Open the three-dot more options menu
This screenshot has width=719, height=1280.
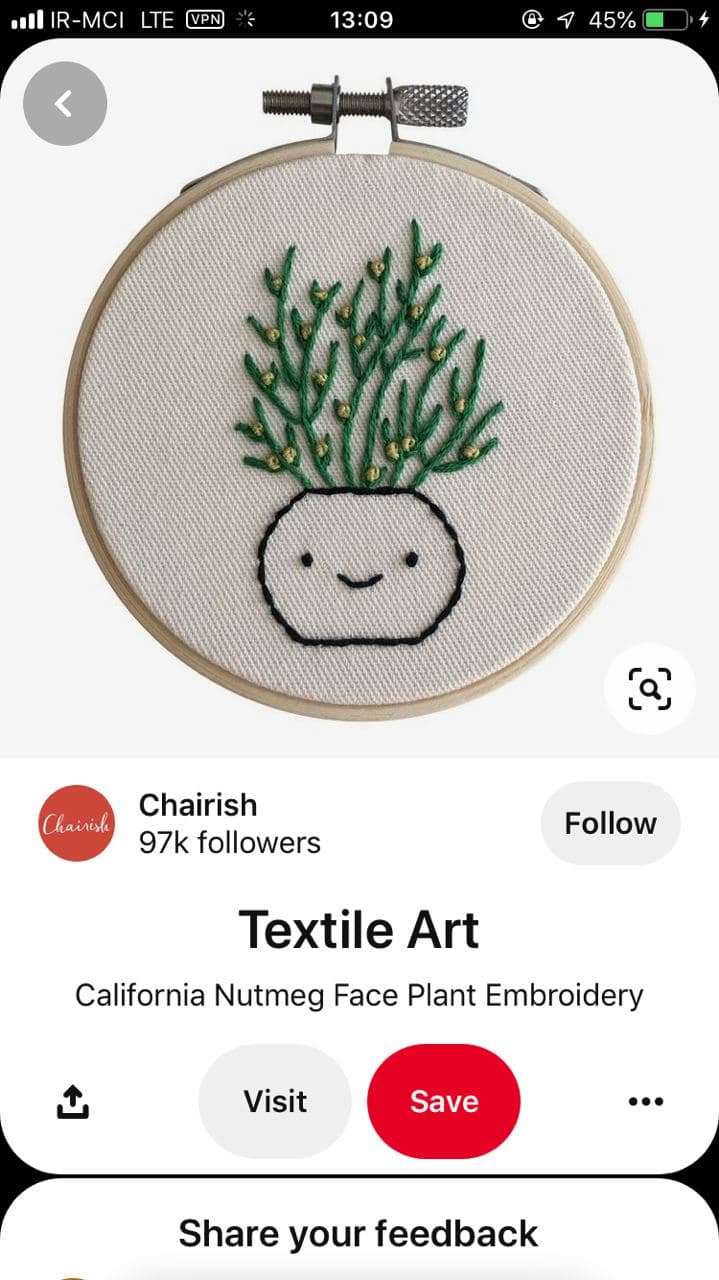pos(646,1102)
